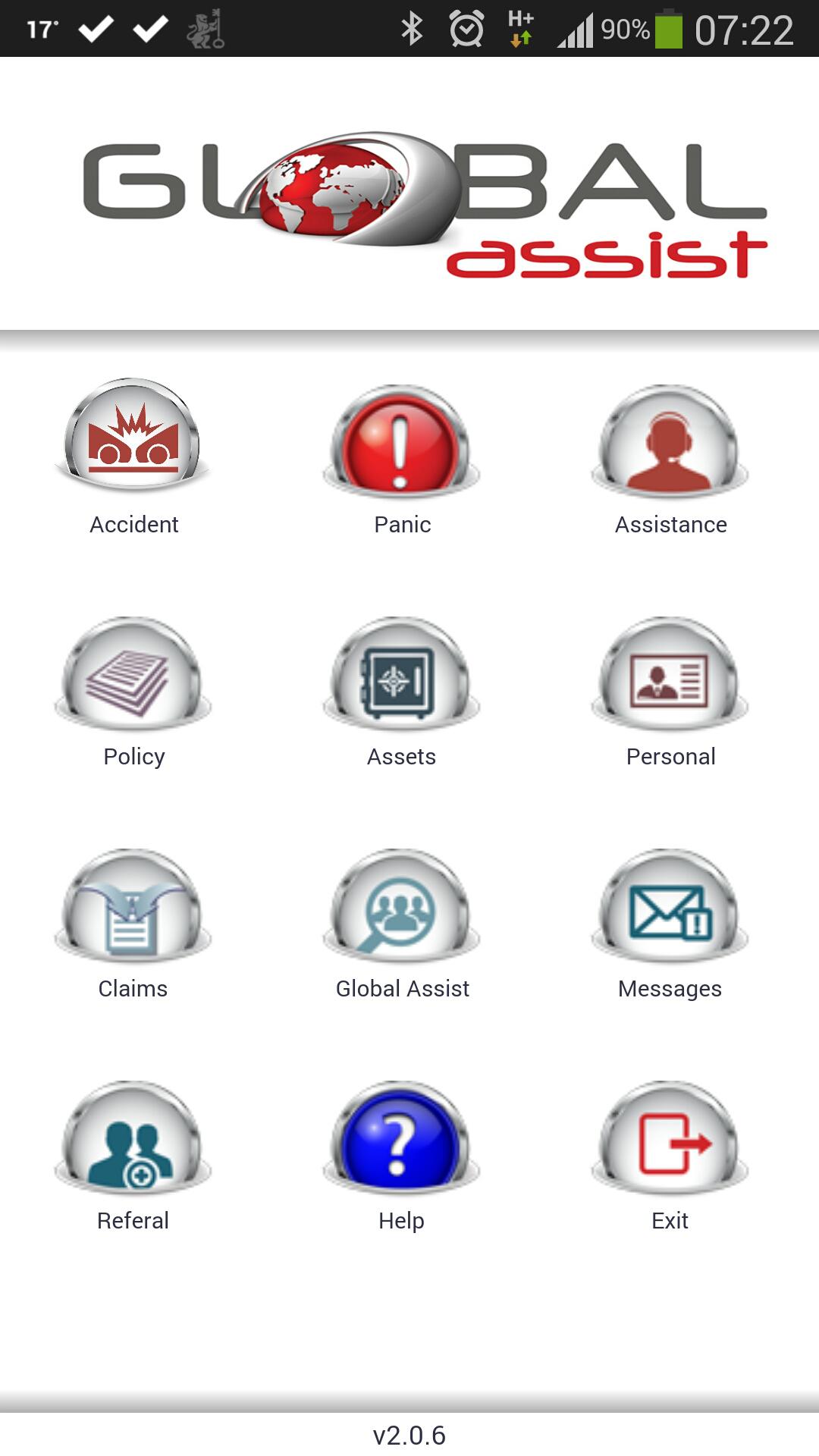
Task: Open the Help page
Action: click(401, 1139)
